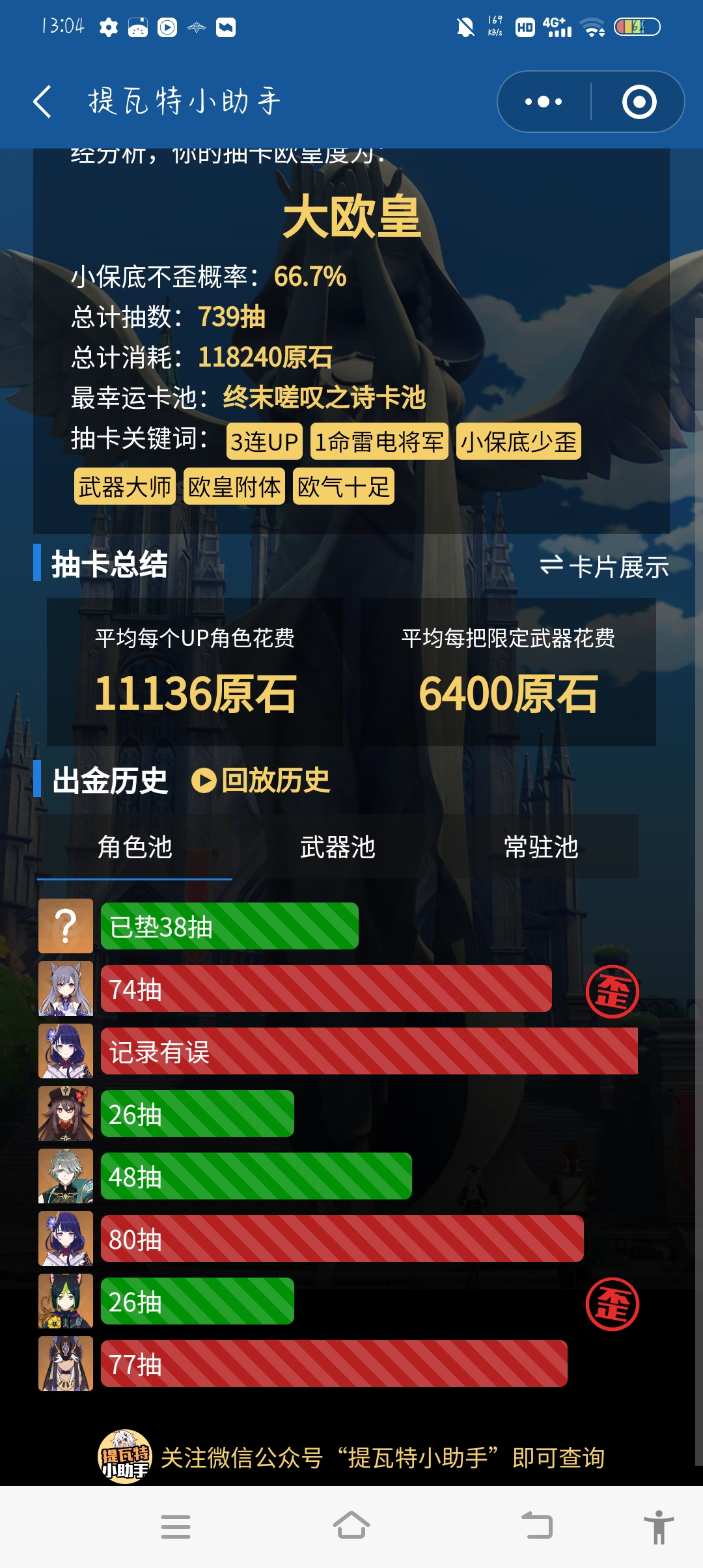Tap system home button
The image size is (703, 1568).
point(351,1526)
